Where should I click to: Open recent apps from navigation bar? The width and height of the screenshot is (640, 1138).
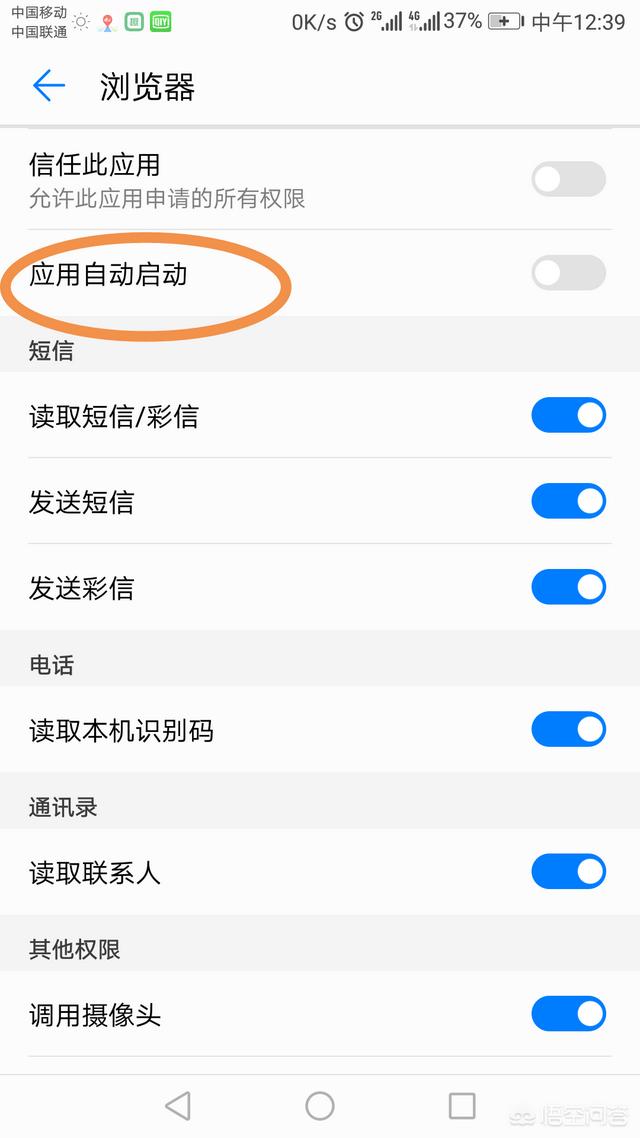click(x=462, y=1105)
